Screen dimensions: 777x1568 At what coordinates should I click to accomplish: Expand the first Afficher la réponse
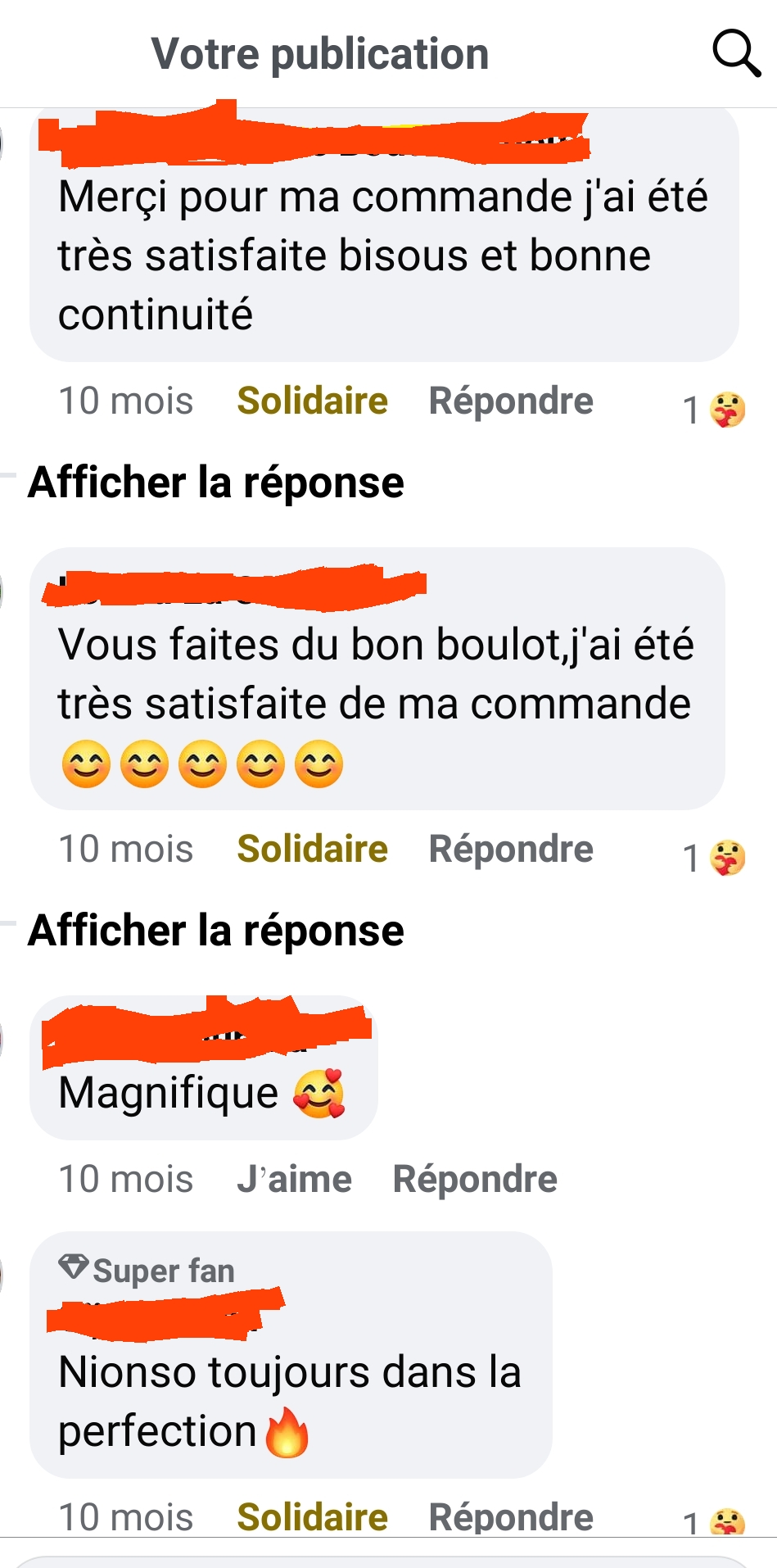coord(216,482)
